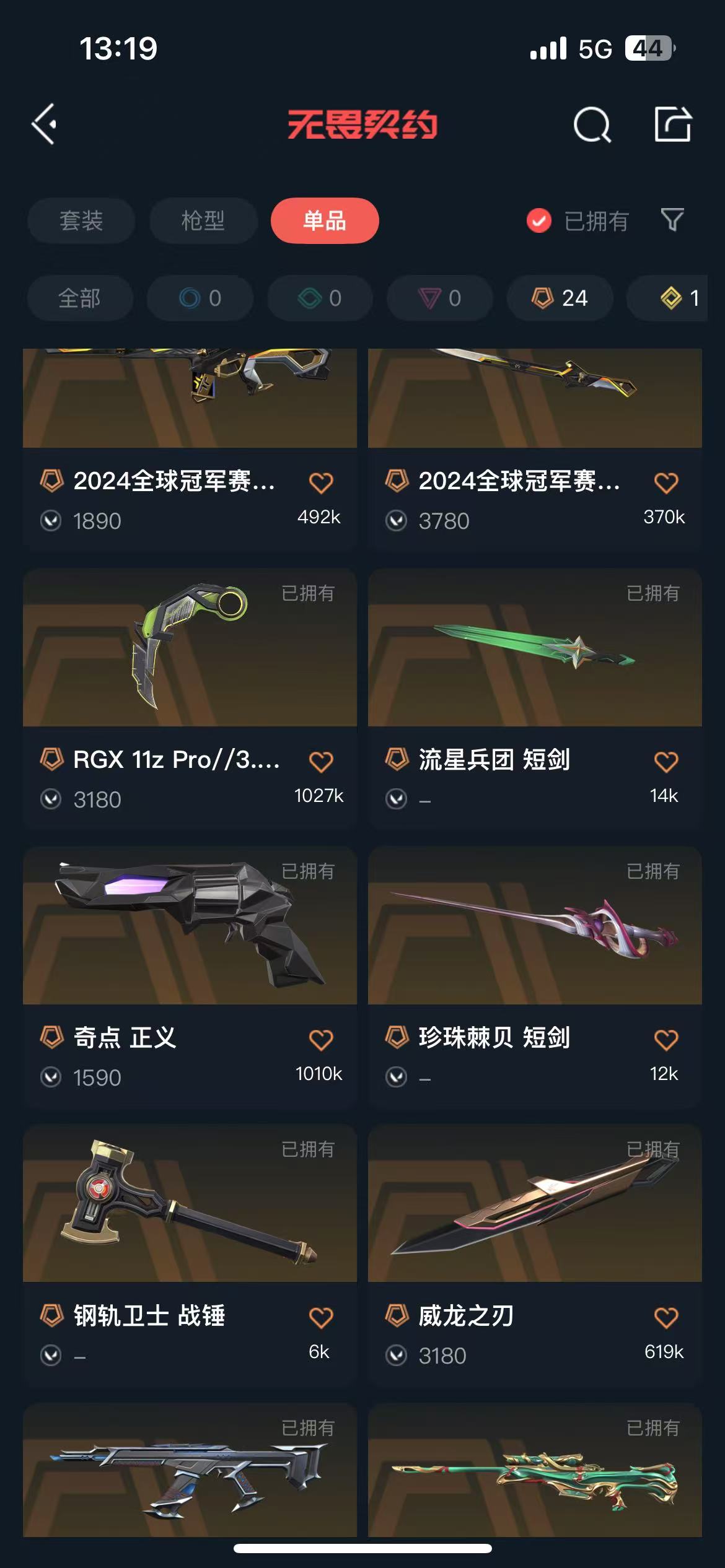Image resolution: width=725 pixels, height=1568 pixels.
Task: Like the 珍珠棘贝 短剑 skin
Action: click(x=666, y=1040)
